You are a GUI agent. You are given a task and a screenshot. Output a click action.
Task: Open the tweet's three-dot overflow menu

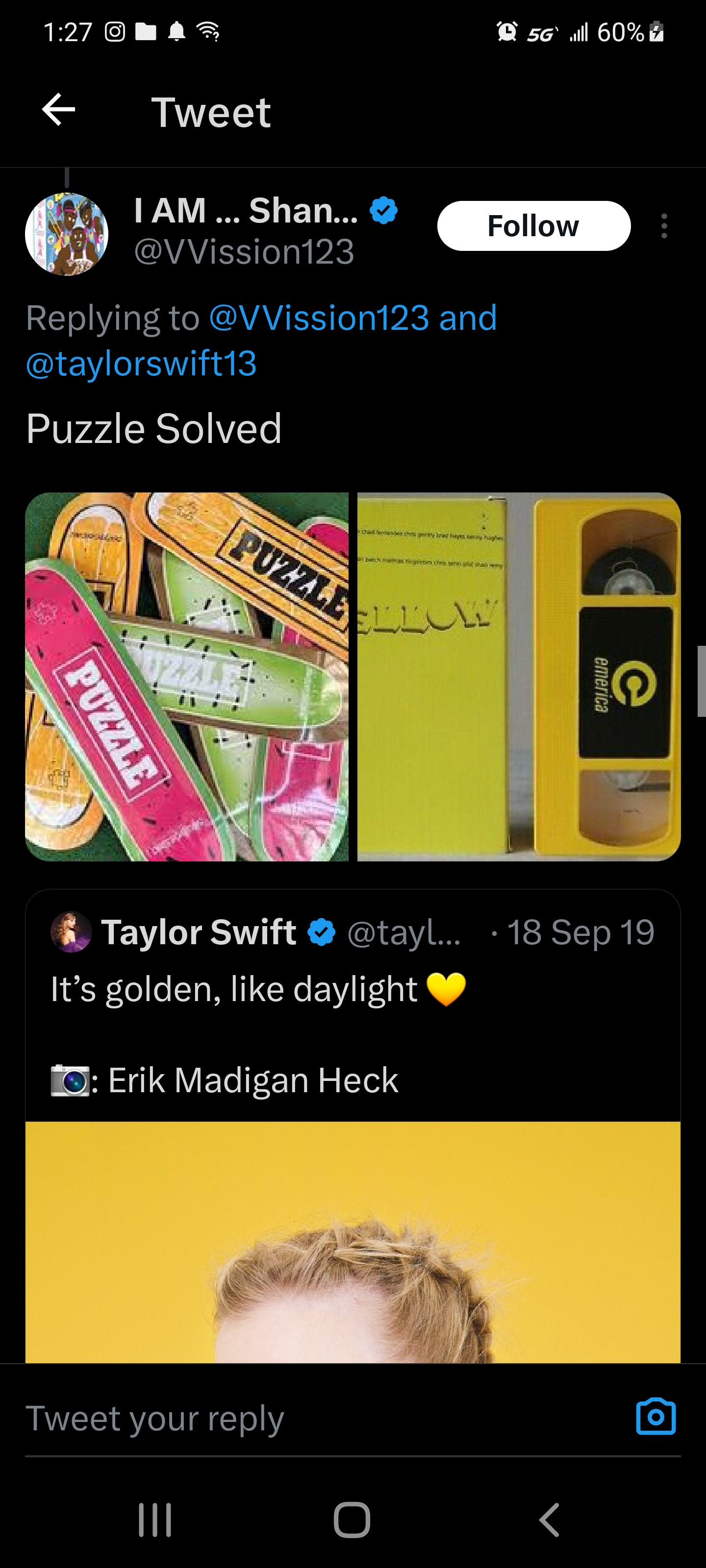(664, 226)
